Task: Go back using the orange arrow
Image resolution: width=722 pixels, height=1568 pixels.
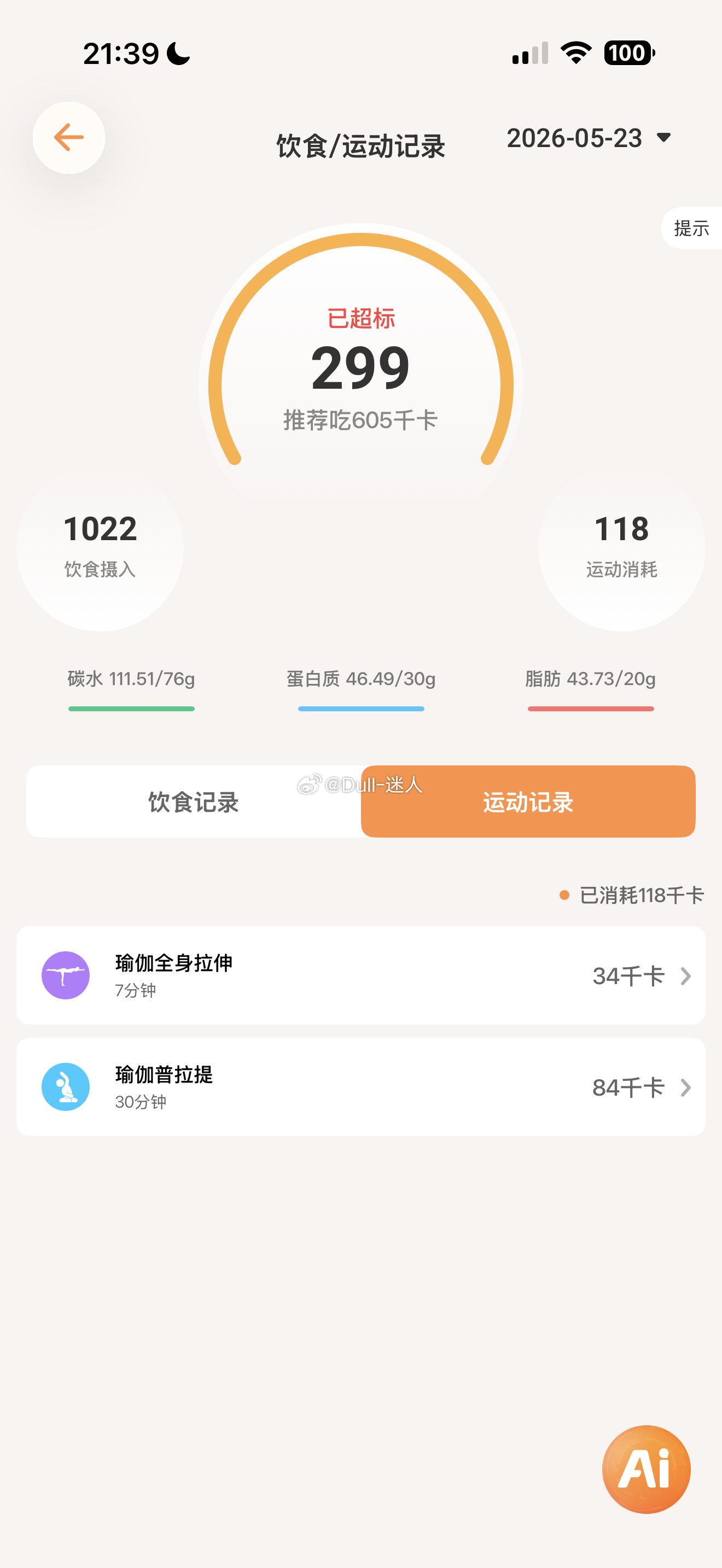Action: pos(69,138)
